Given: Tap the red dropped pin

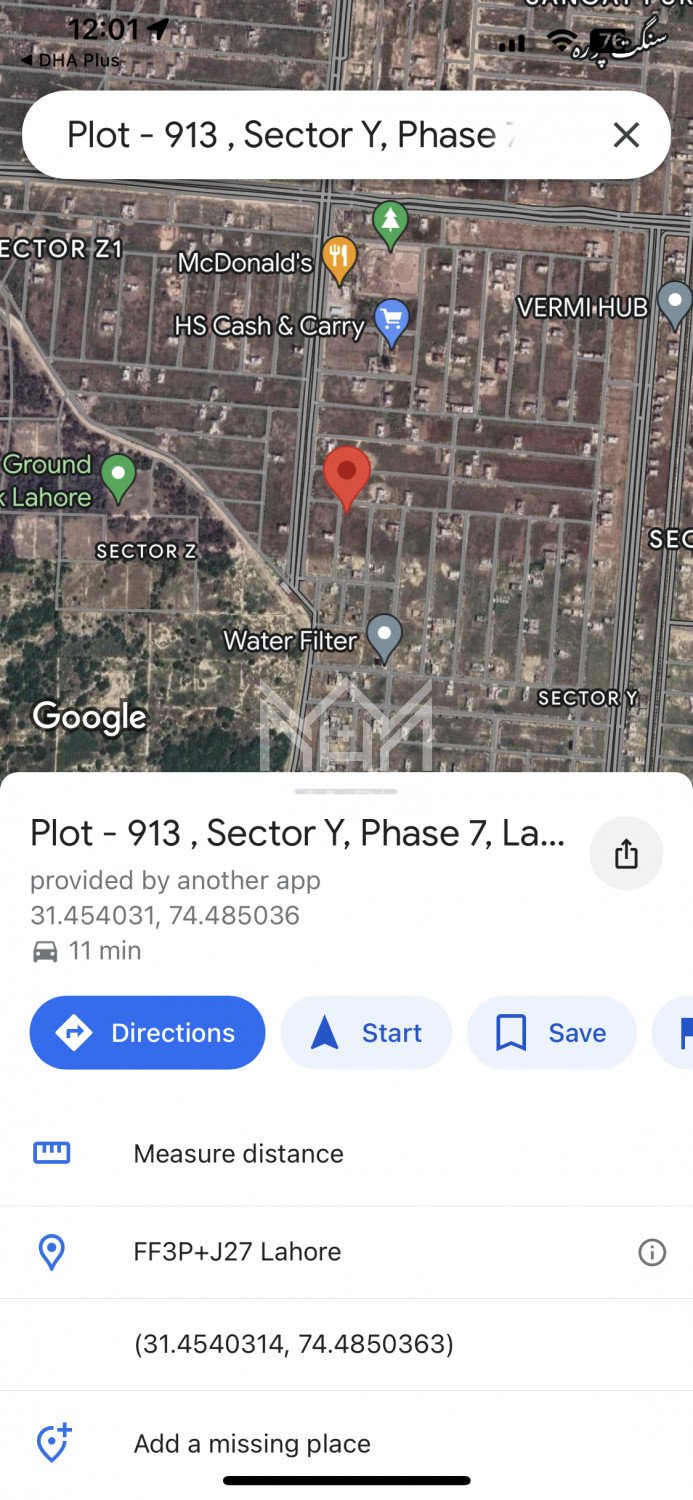Looking at the screenshot, I should coord(347,476).
